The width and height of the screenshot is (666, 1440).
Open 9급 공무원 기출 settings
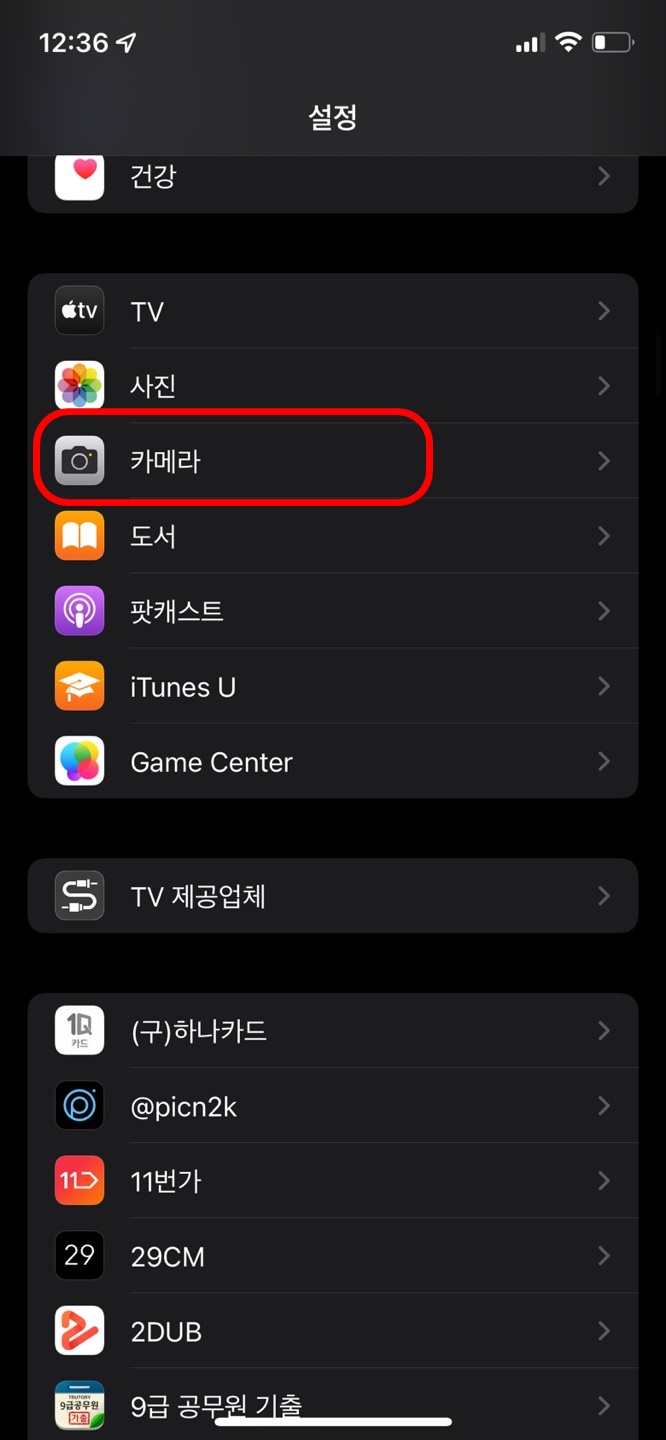coord(333,1404)
